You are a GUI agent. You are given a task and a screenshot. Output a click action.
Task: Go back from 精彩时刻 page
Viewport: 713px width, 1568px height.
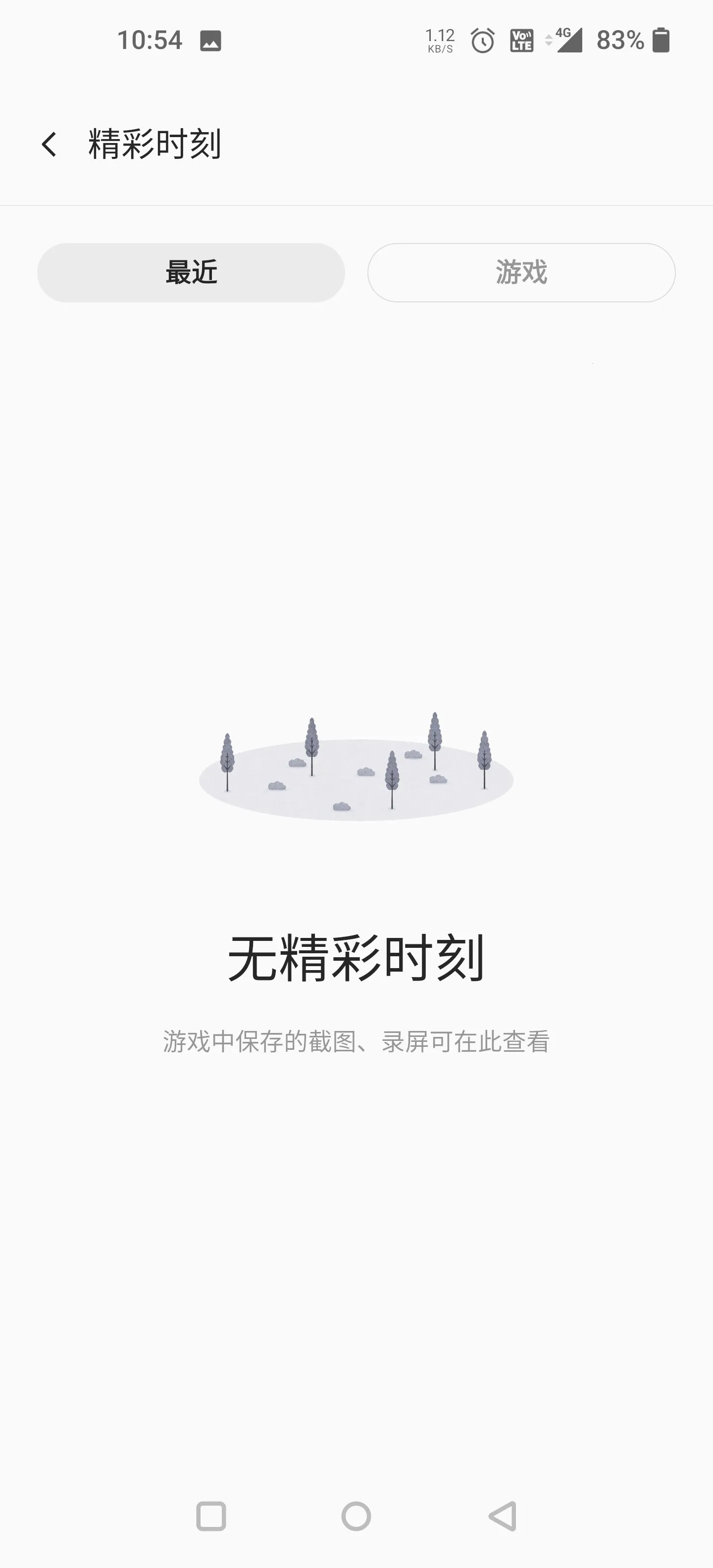(x=50, y=145)
